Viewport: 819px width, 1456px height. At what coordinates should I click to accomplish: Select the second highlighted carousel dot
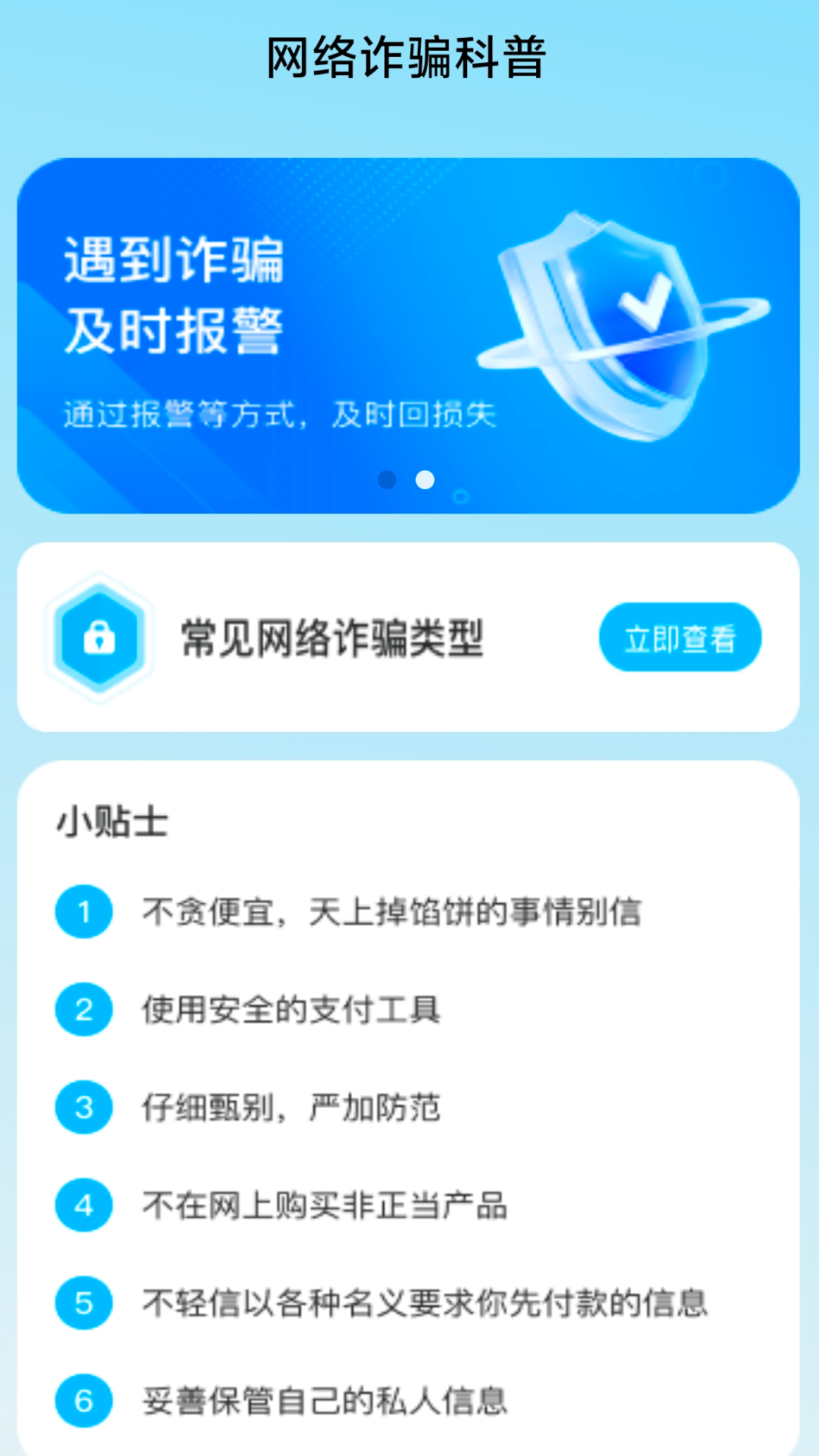[425, 478]
